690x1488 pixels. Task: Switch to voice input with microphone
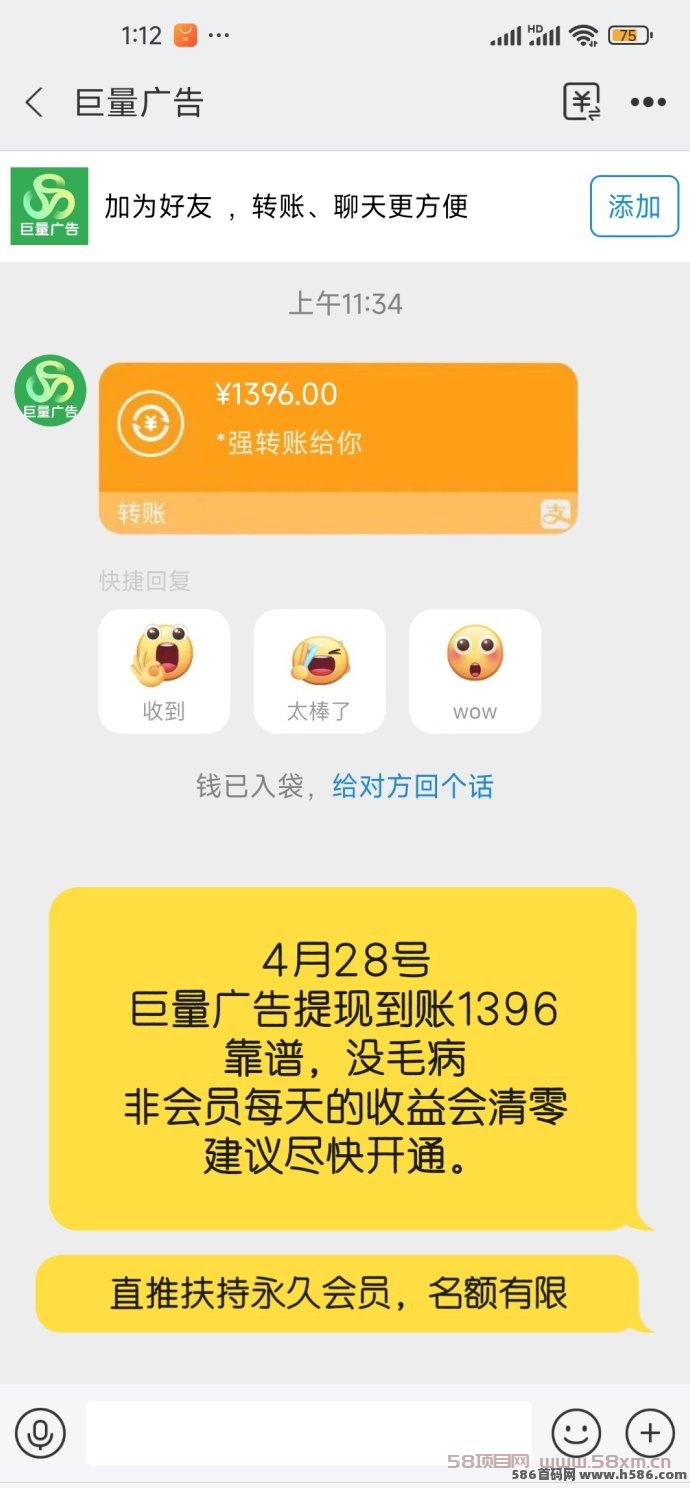(40, 1433)
